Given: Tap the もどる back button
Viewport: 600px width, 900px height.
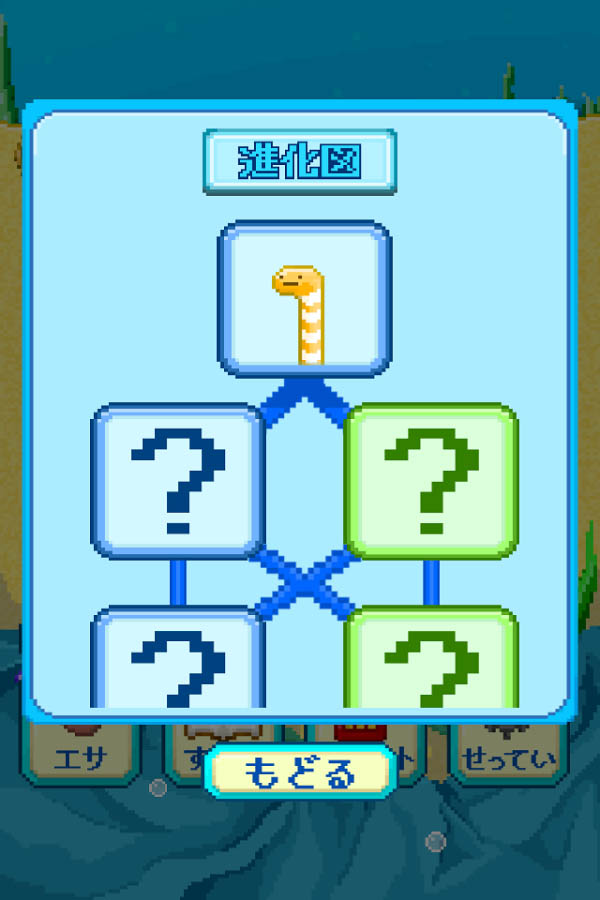Looking at the screenshot, I should [299, 772].
